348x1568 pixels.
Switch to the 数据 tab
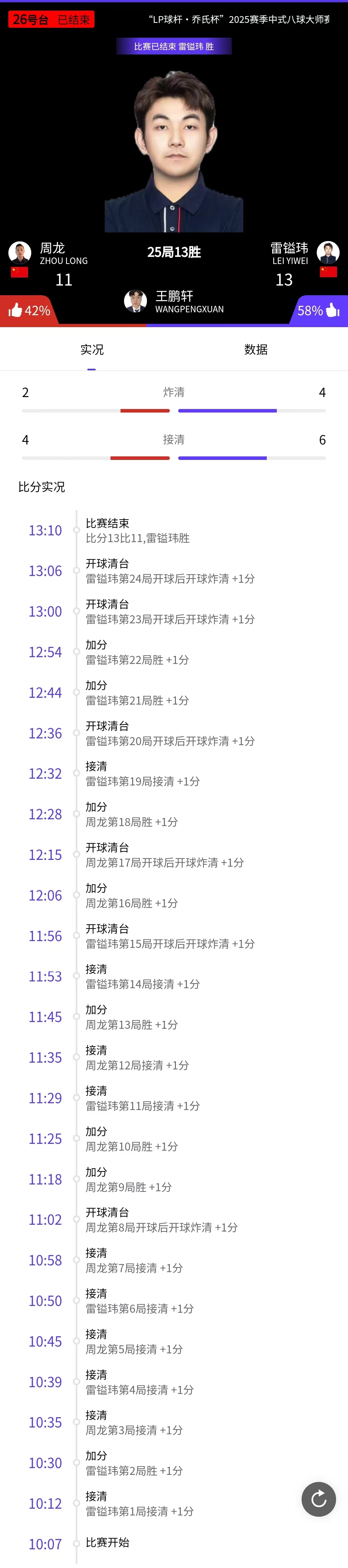point(256,349)
